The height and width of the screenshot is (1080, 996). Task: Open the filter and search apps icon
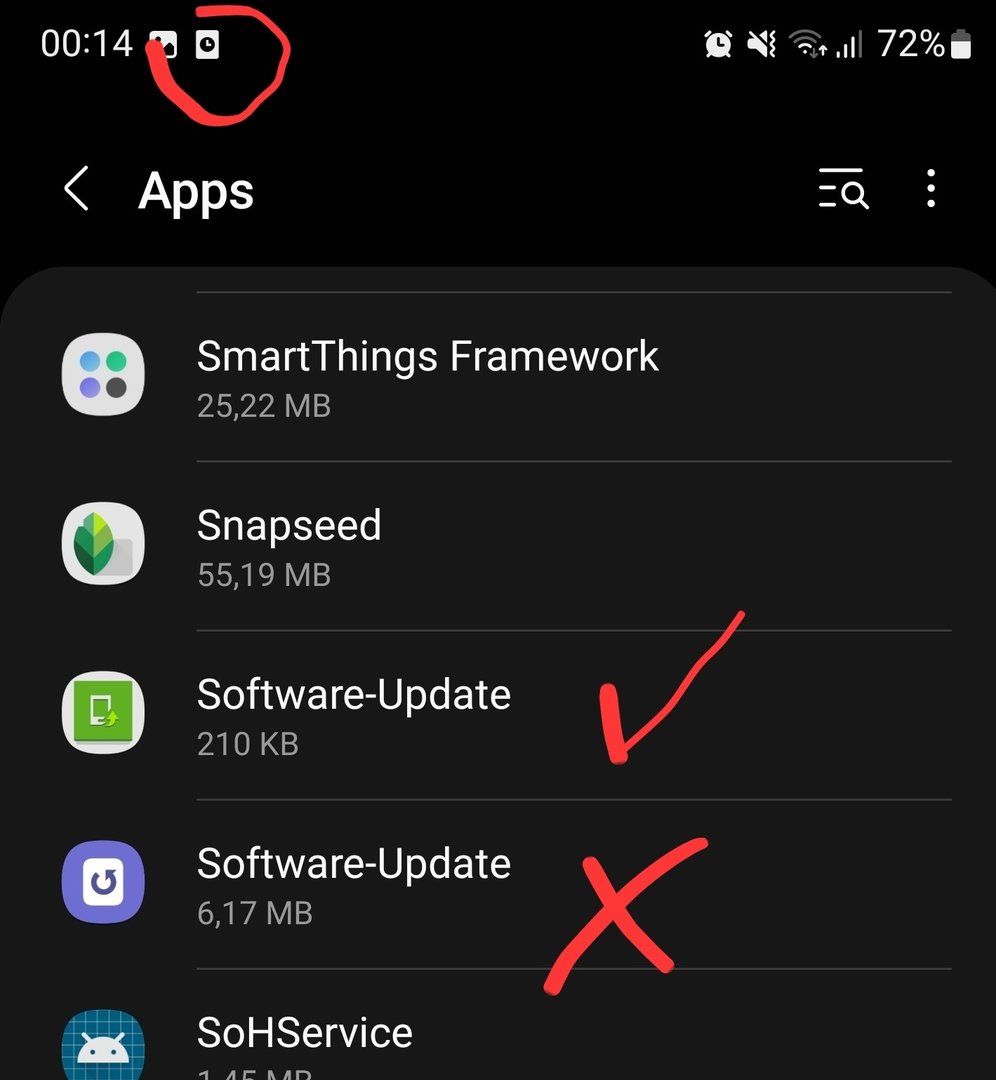(x=843, y=189)
